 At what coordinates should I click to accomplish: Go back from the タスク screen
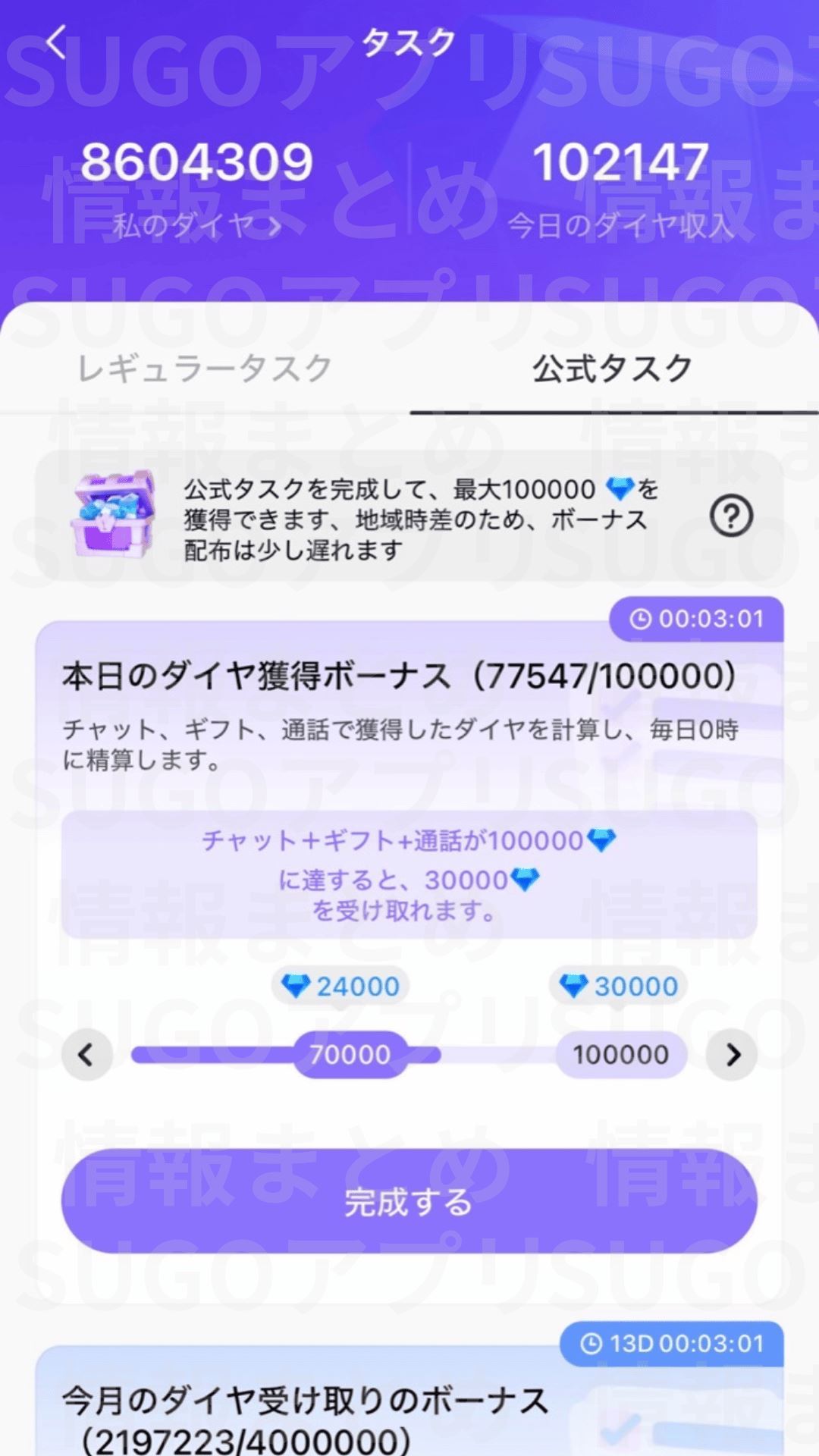(x=57, y=42)
